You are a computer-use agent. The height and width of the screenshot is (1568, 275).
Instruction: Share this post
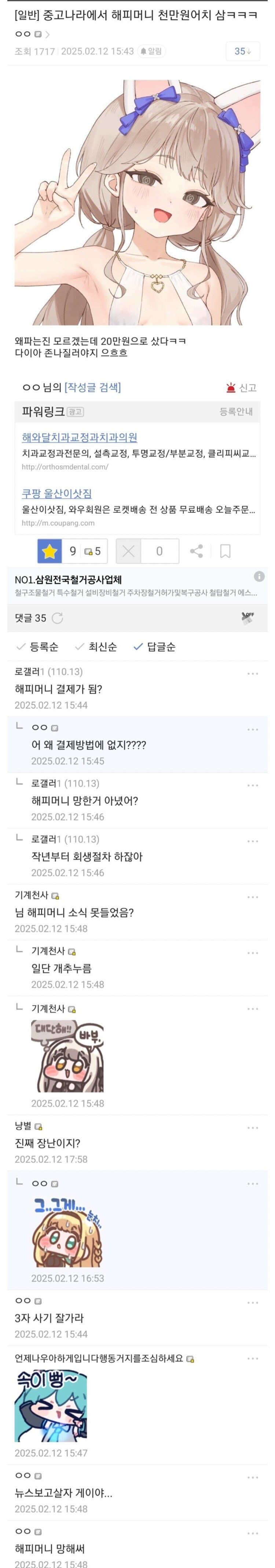[196, 551]
